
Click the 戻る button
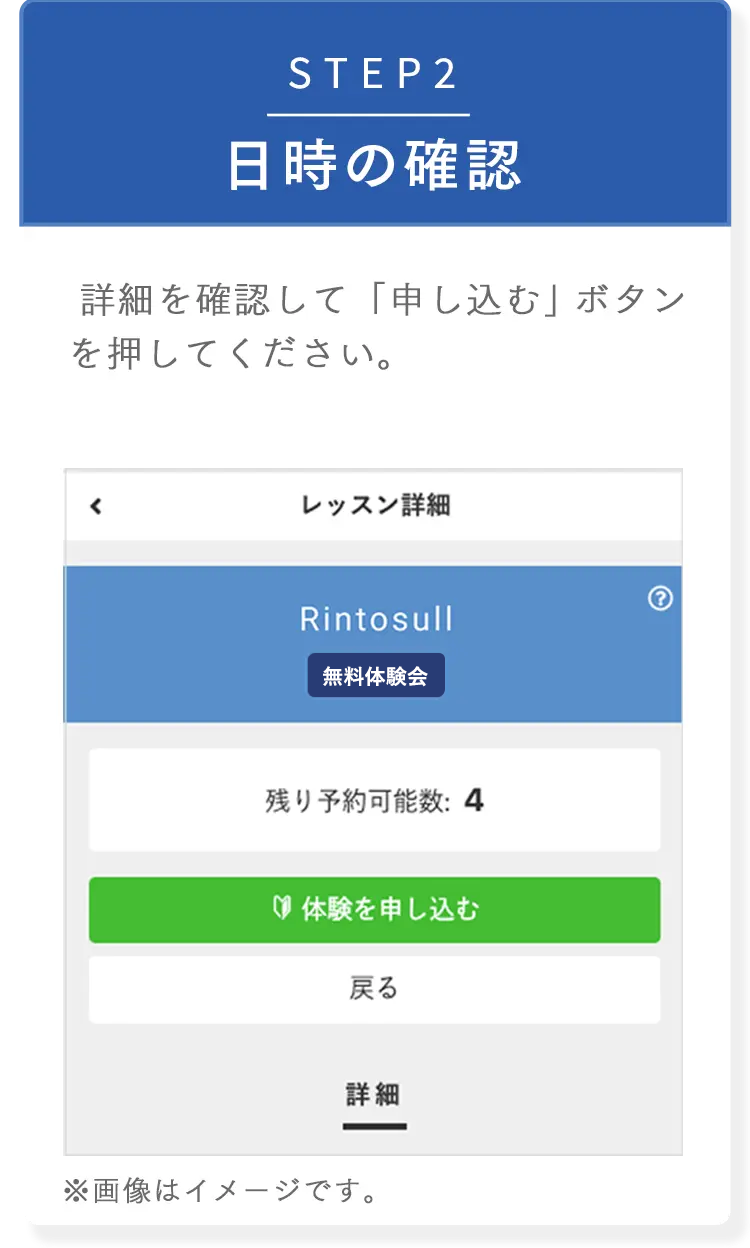375,988
